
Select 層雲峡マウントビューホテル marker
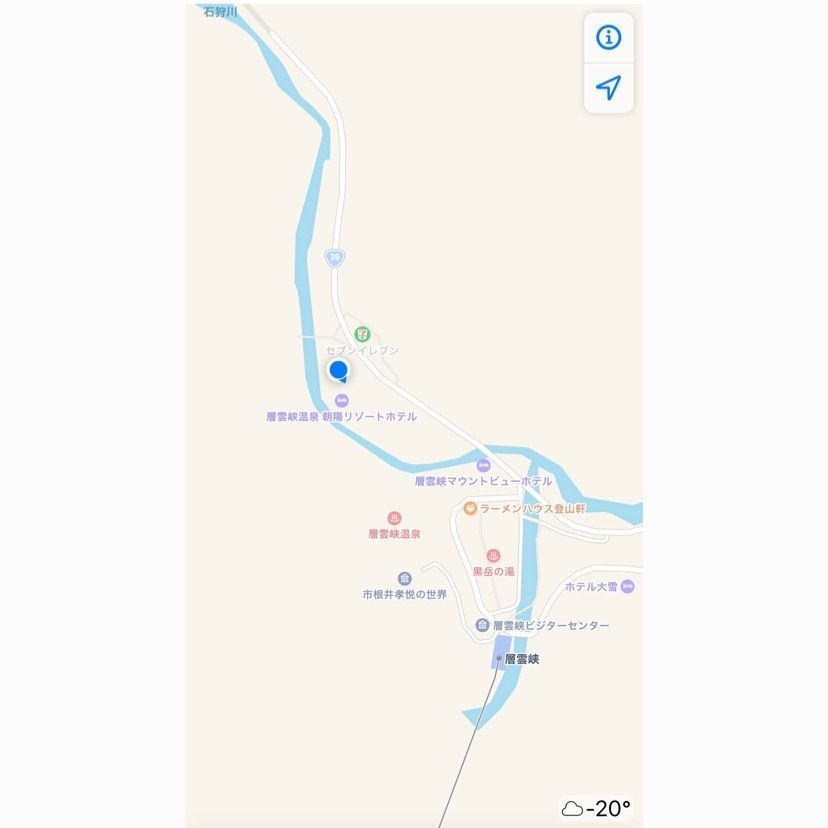(x=483, y=466)
